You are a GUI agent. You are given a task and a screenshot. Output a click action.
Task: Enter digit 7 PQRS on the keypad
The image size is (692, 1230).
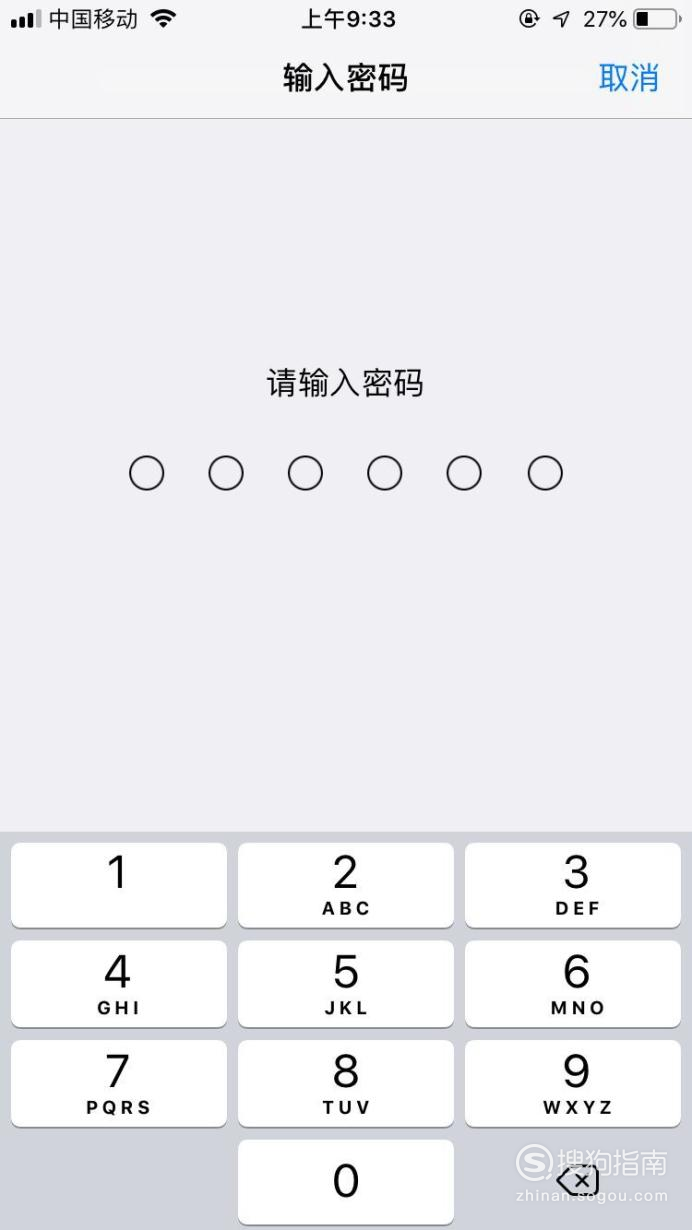pos(119,1083)
